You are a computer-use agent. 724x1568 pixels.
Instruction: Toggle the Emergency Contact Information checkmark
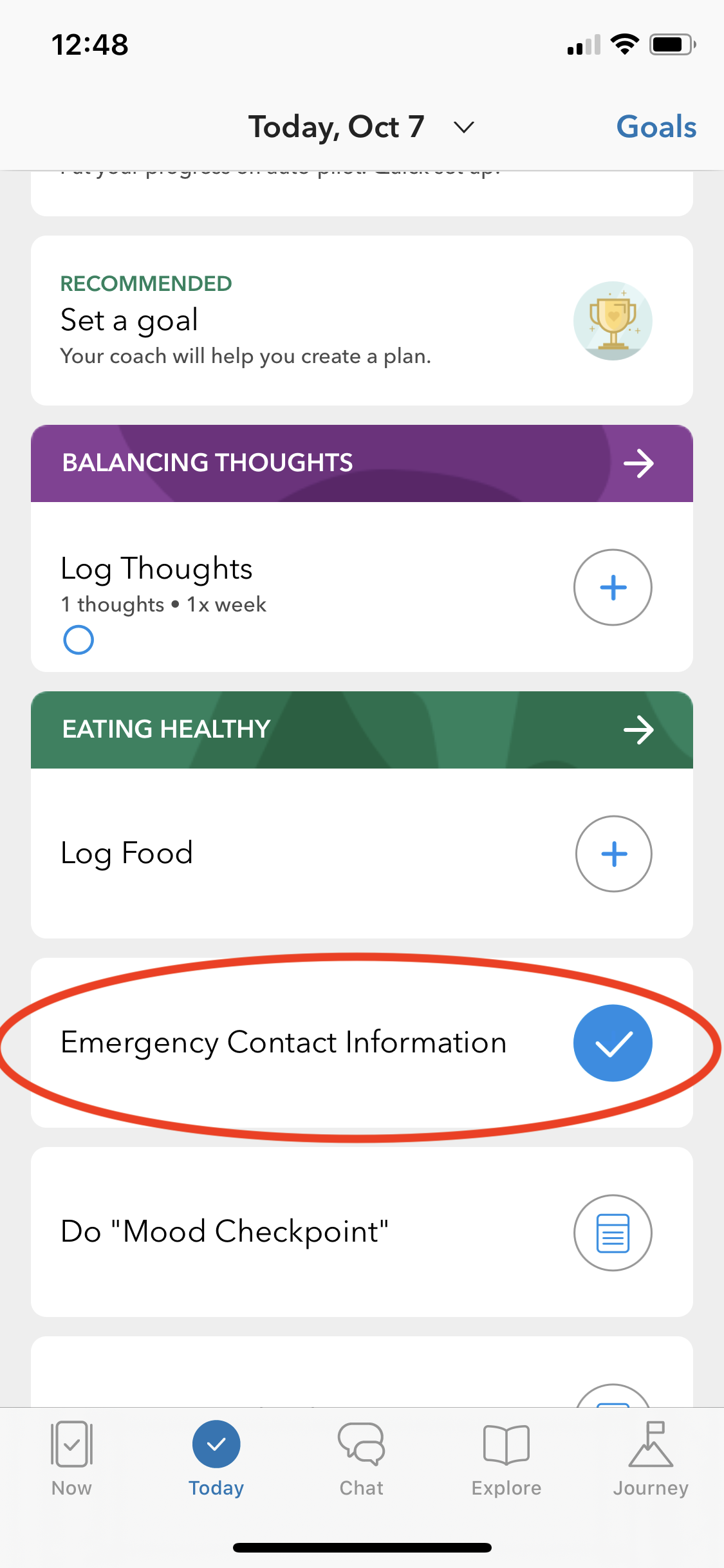coord(613,1043)
